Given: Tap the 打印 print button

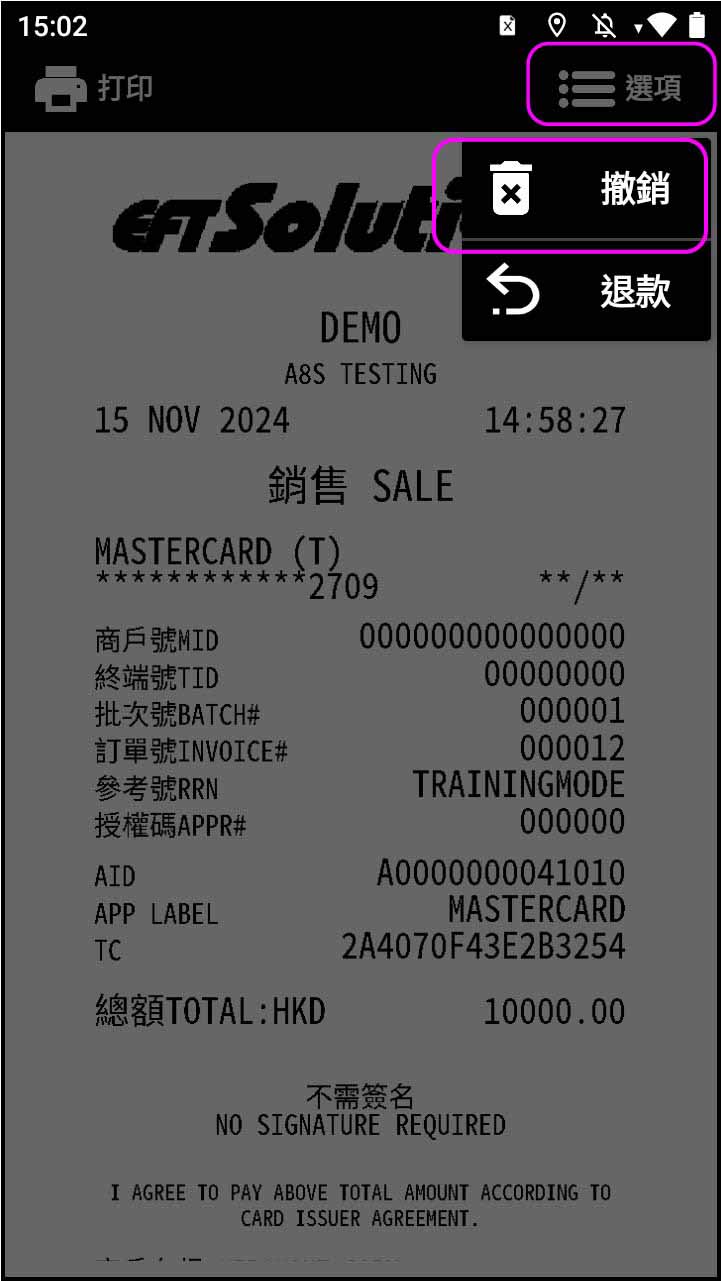Looking at the screenshot, I should click(x=94, y=88).
